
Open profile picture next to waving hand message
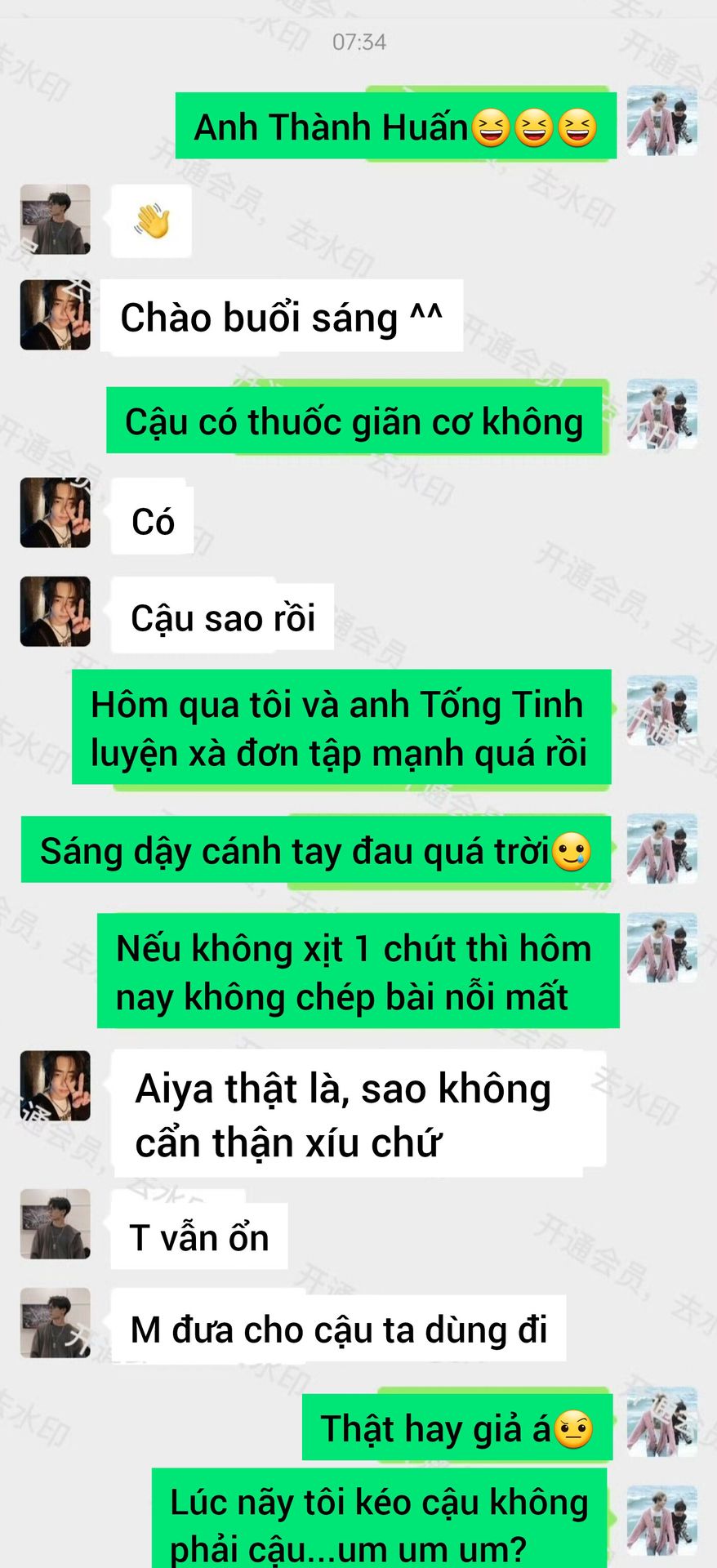coord(55,220)
